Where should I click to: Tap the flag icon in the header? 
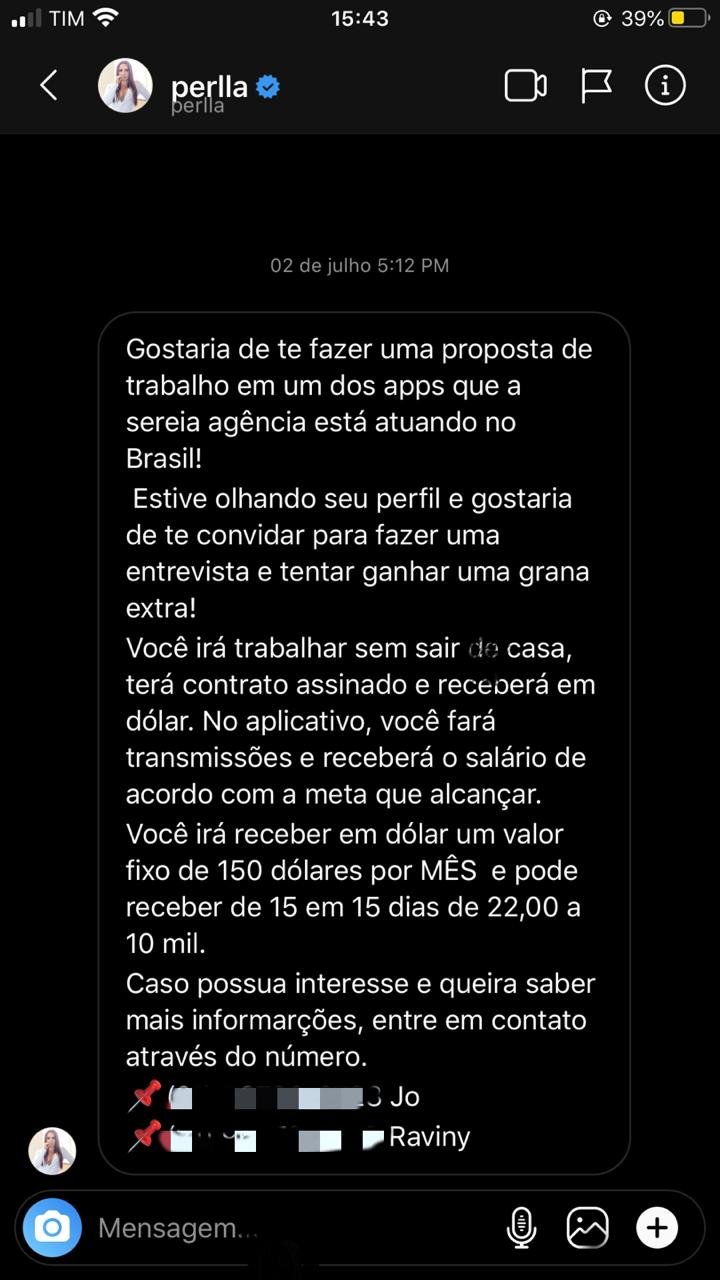[x=596, y=86]
